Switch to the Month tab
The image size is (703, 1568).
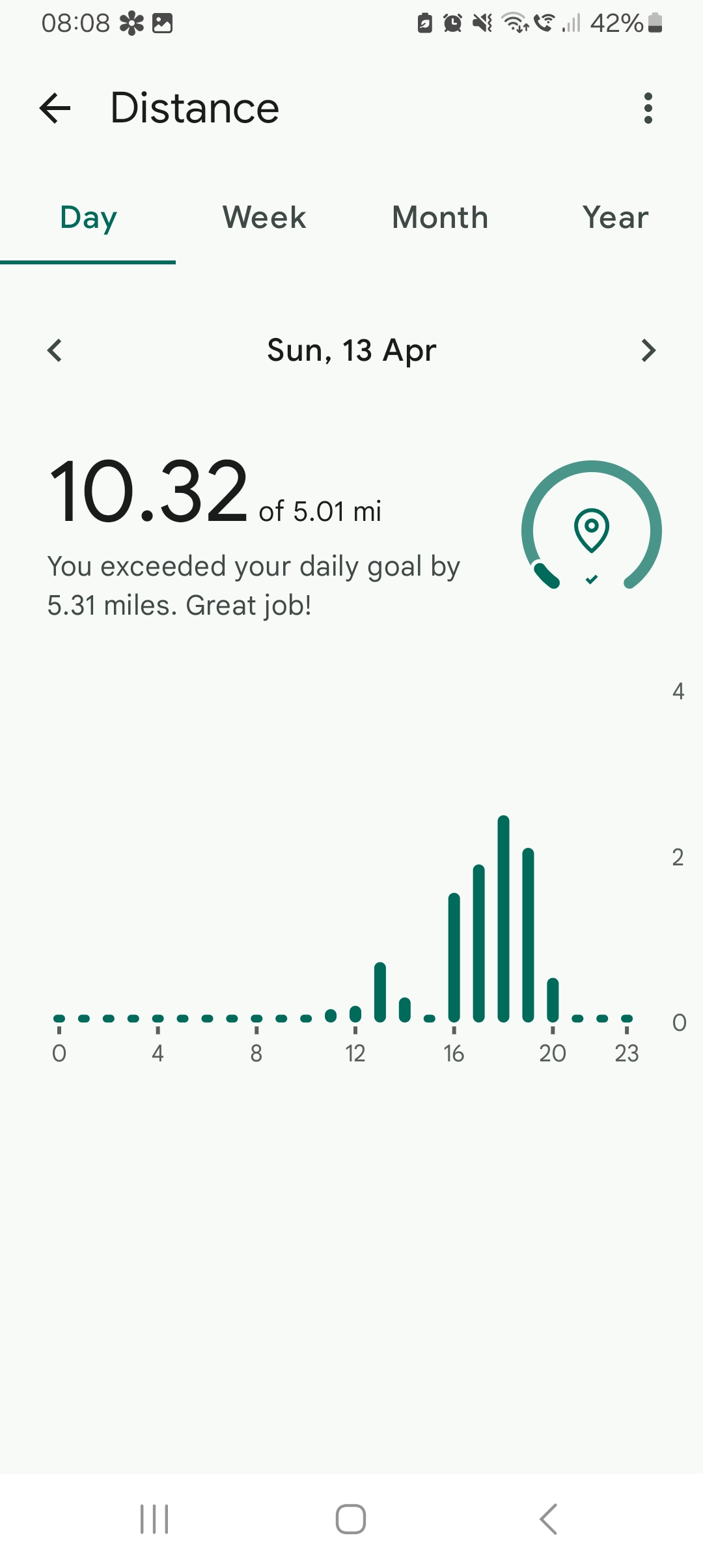440,217
